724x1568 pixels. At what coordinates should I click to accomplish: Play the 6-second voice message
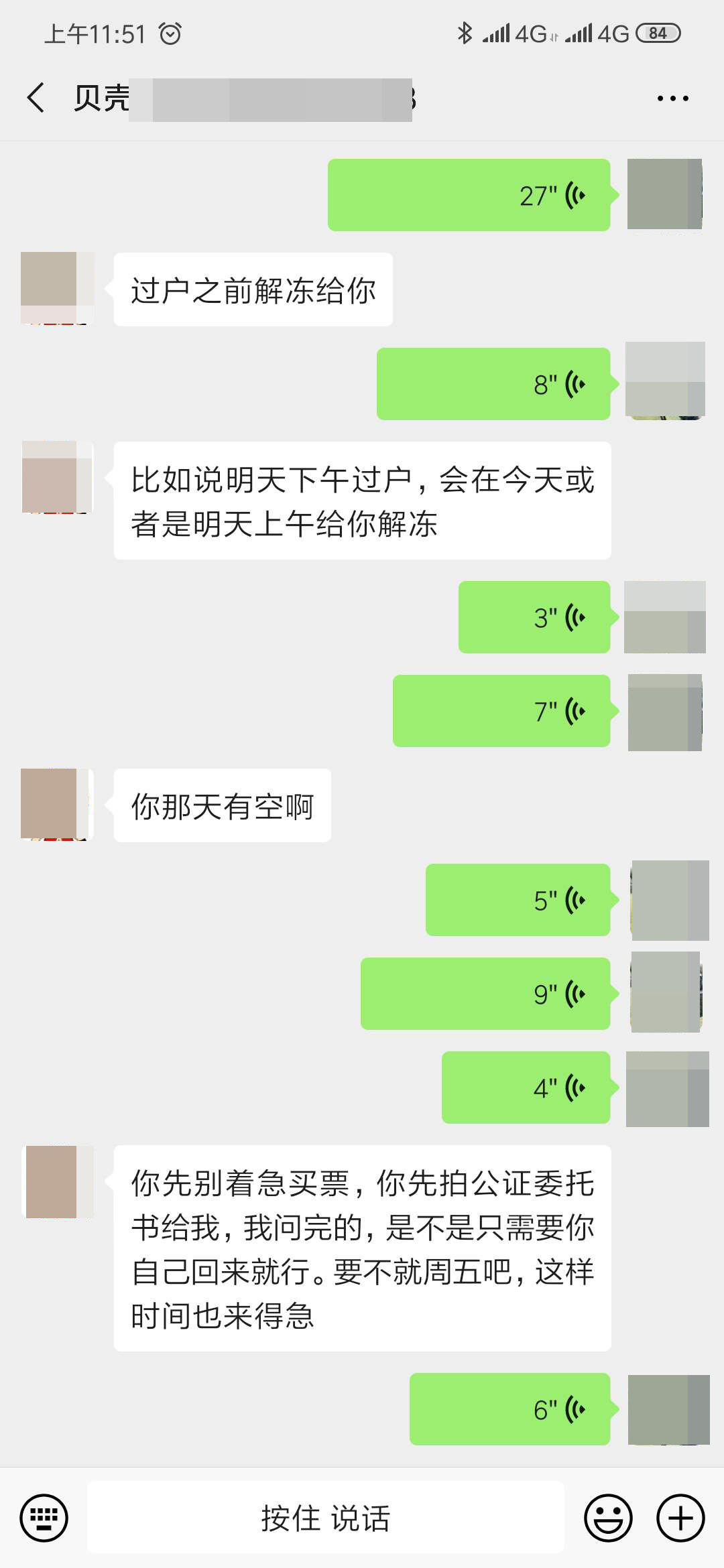pyautogui.click(x=509, y=1409)
